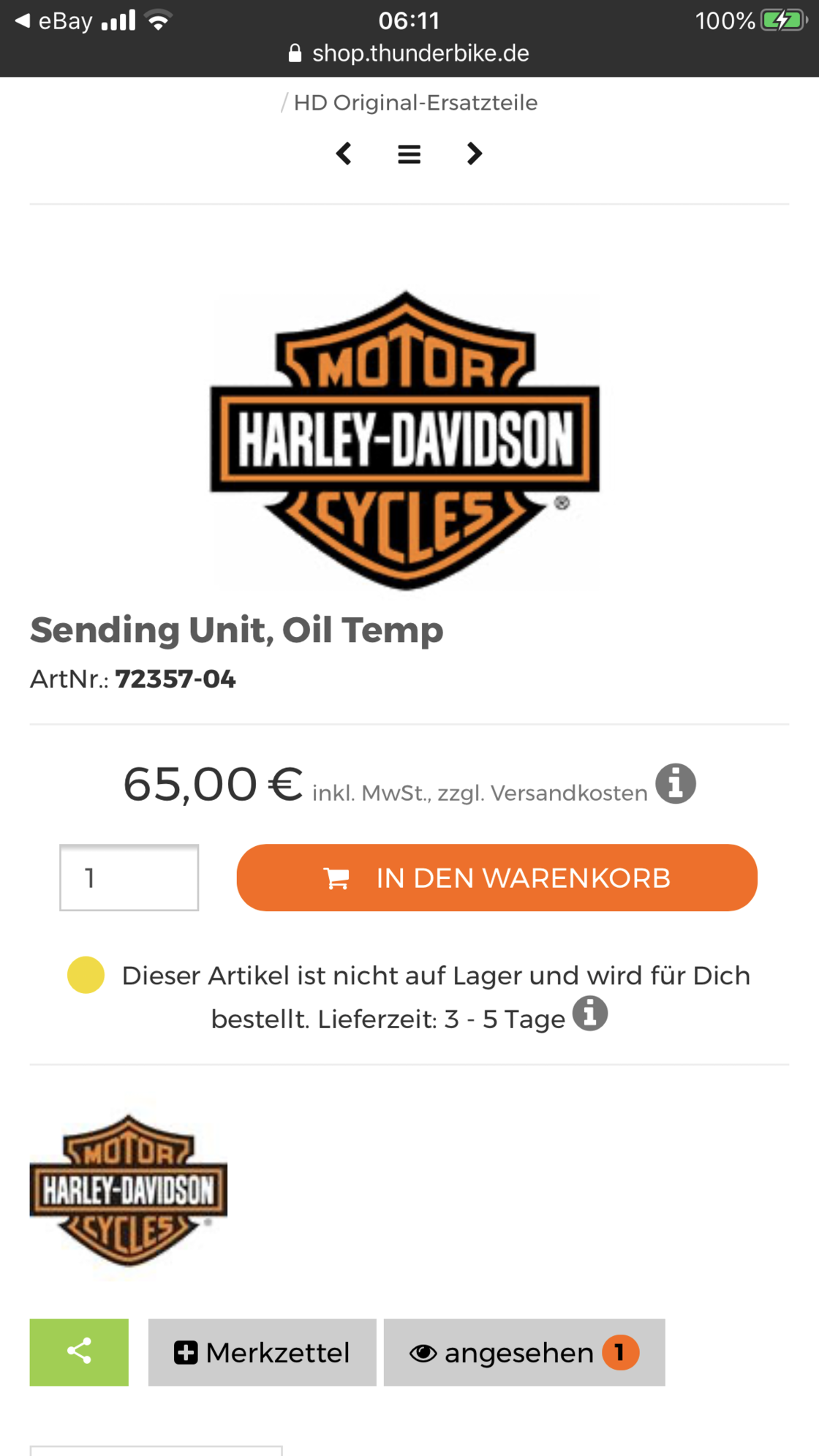The width and height of the screenshot is (819, 1456).
Task: Select the small Harley-Davidson product thumbnail
Action: pos(129,1189)
